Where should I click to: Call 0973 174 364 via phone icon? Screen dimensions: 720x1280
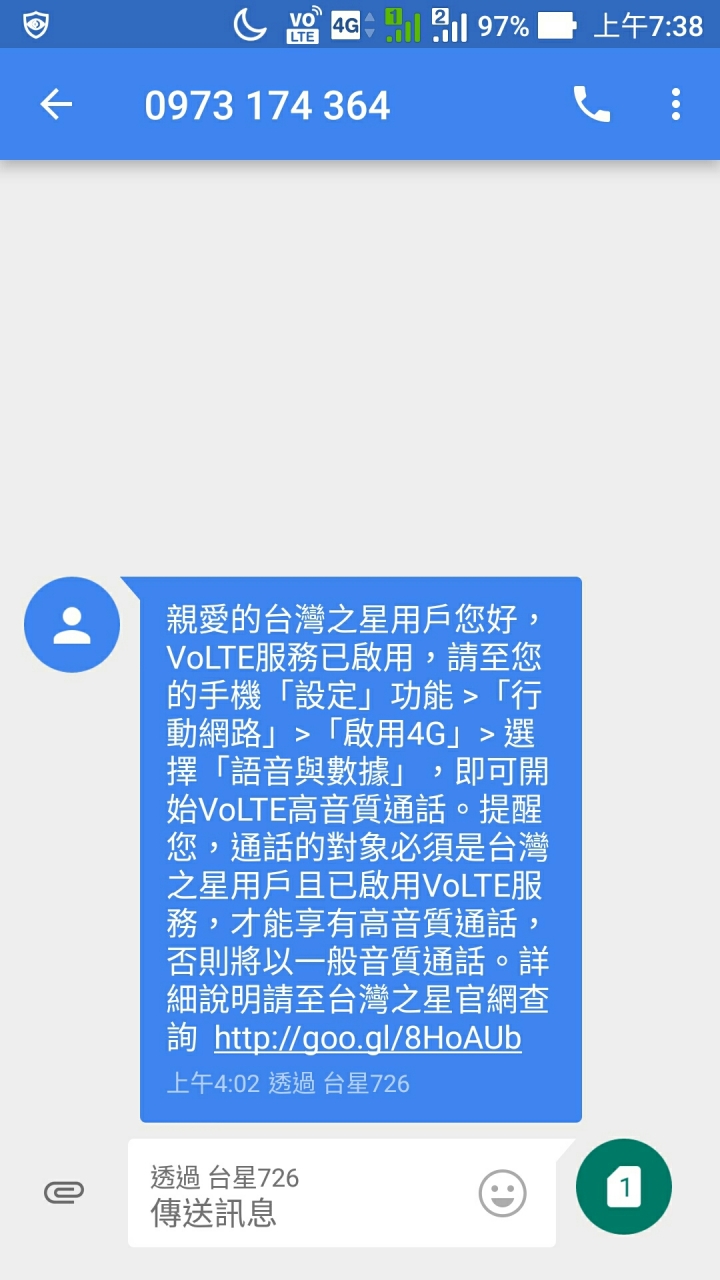click(591, 105)
